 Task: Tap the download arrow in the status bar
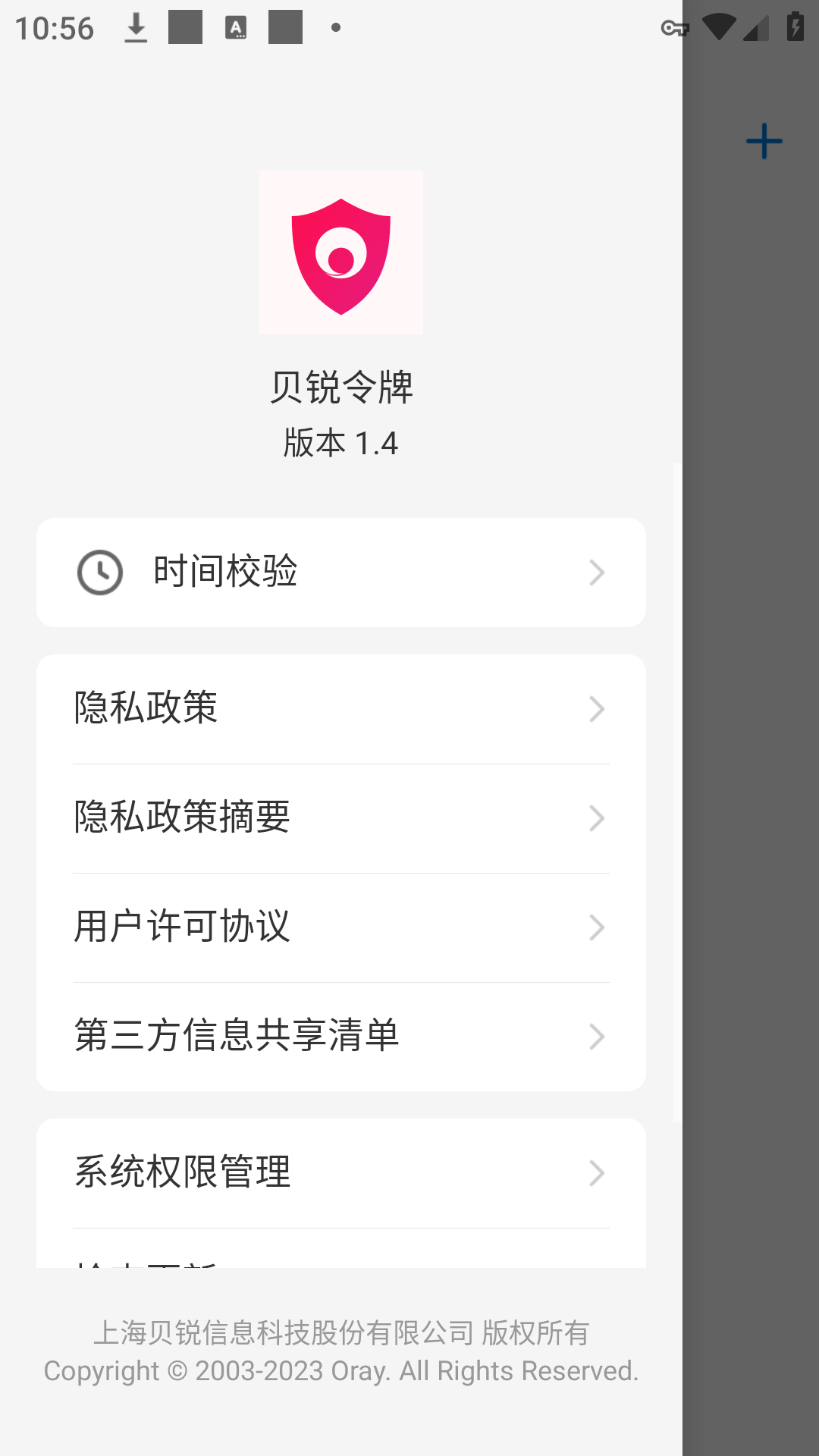click(136, 27)
